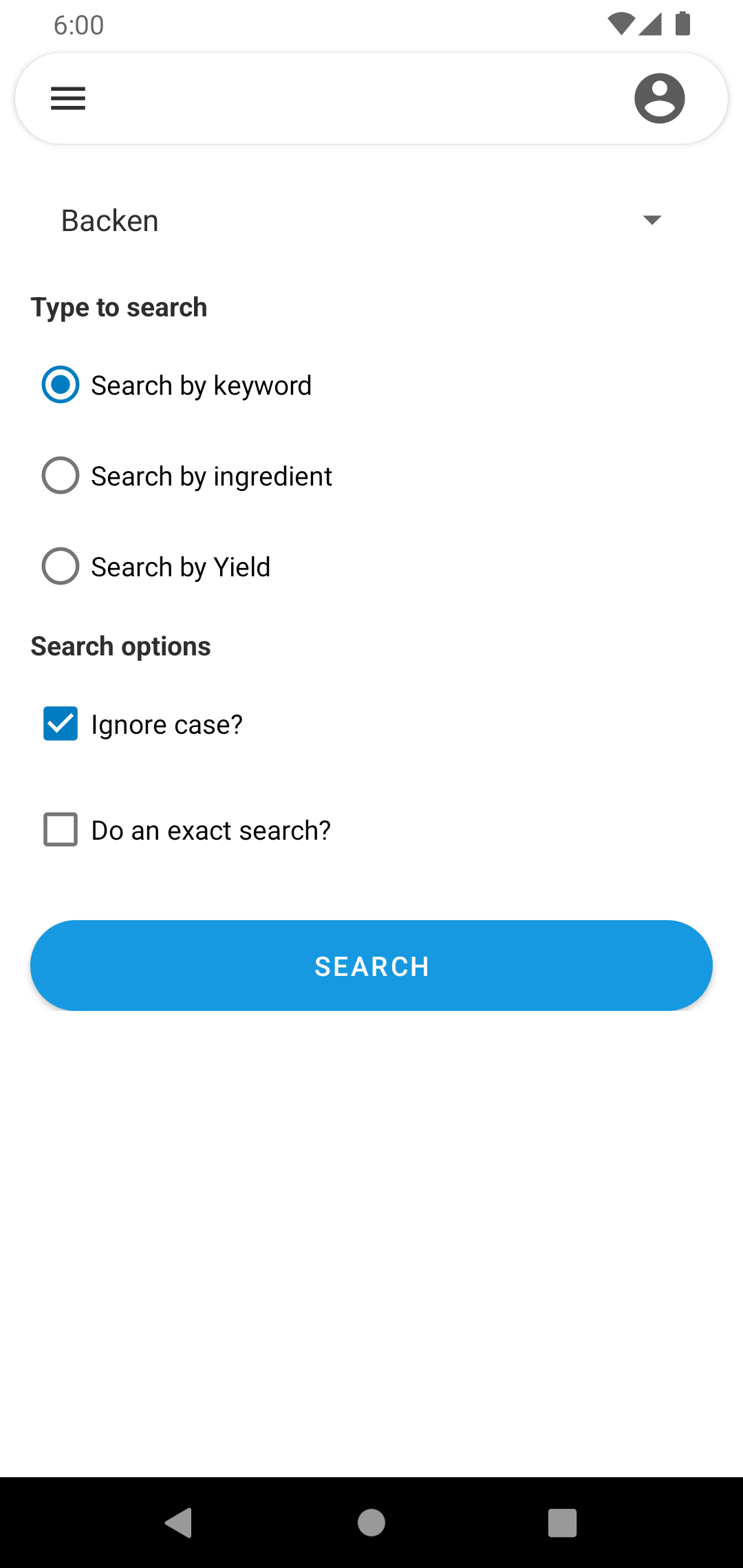743x1568 pixels.
Task: Enable Do an exact search checkbox
Action: [x=61, y=829]
